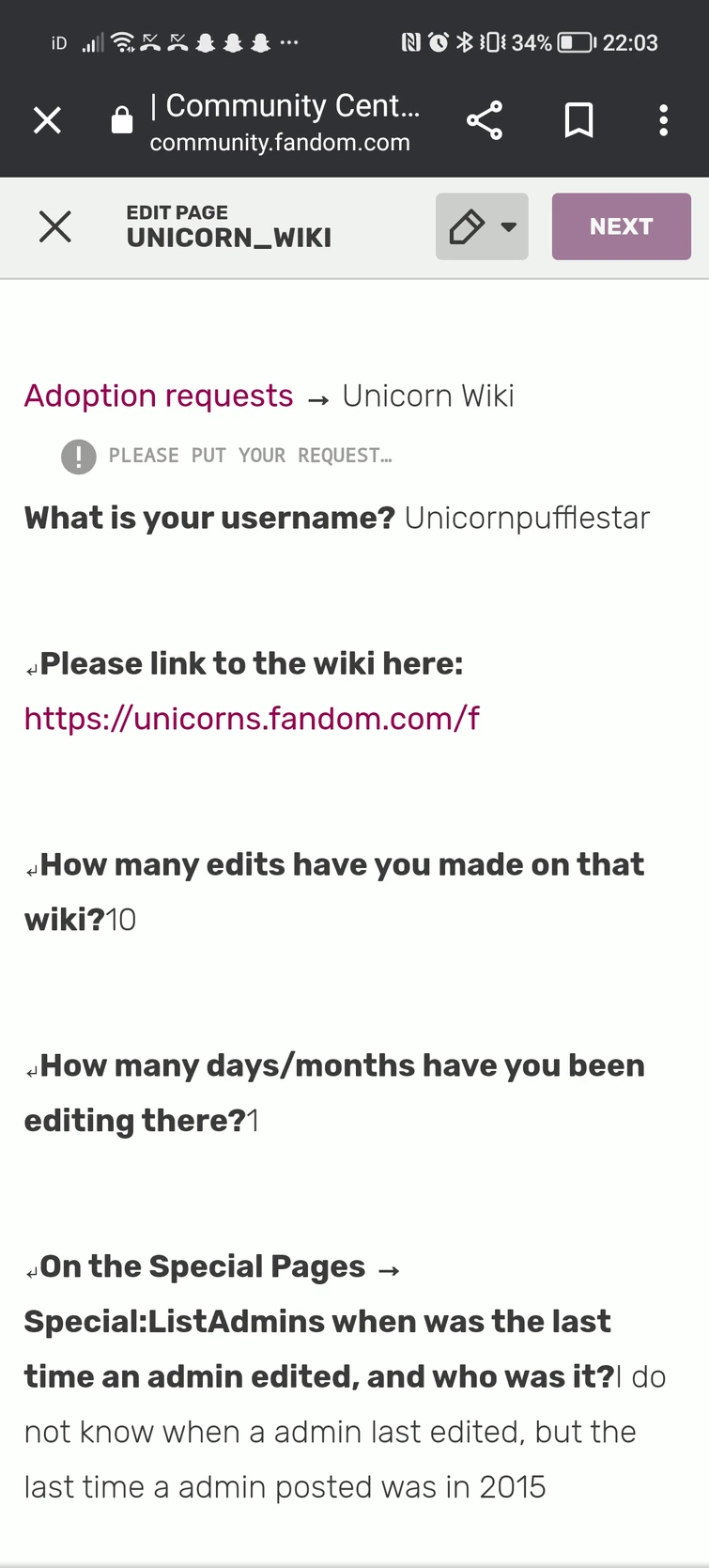This screenshot has height=1568, width=709.
Task: Tap the EDIT PAGE UNICORN_WIKI header label
Action: pos(229,225)
